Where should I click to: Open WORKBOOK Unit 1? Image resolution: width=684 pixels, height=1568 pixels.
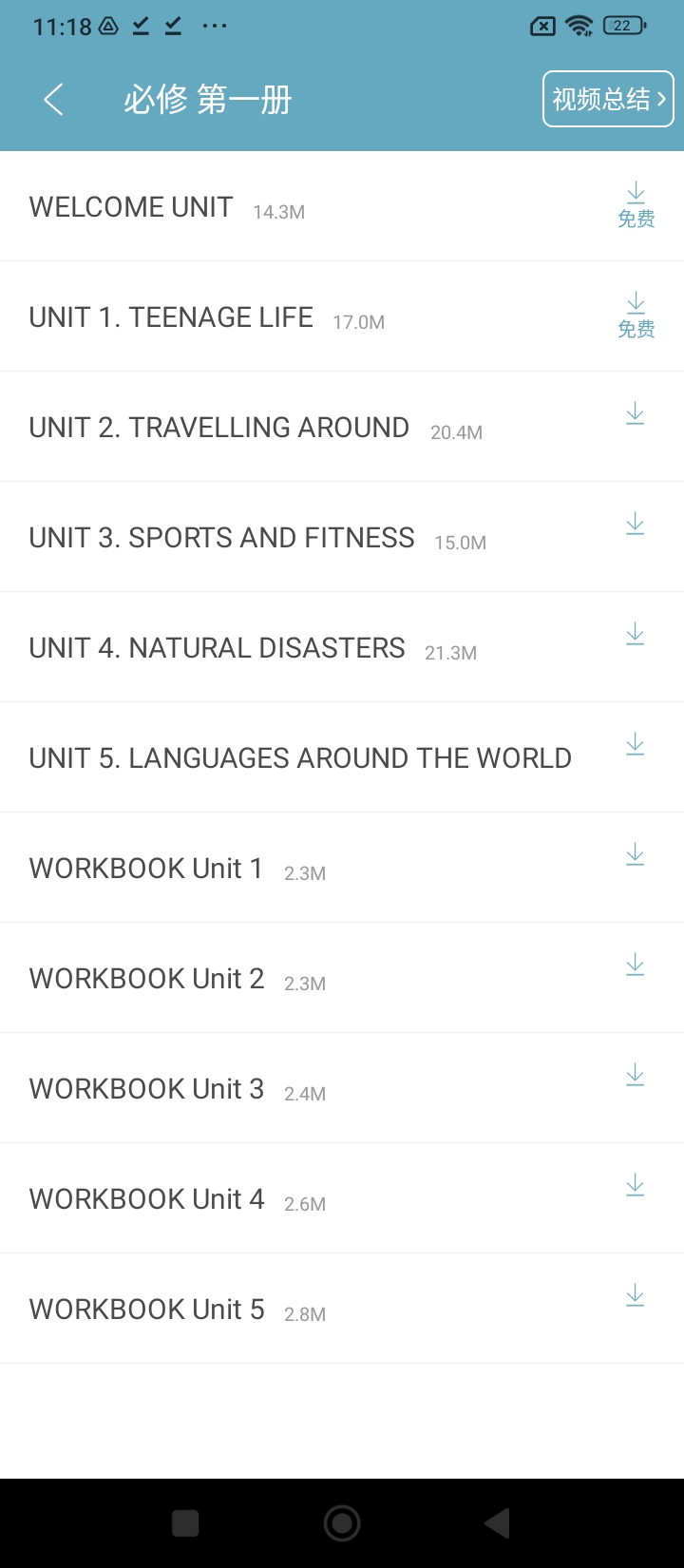coord(146,869)
